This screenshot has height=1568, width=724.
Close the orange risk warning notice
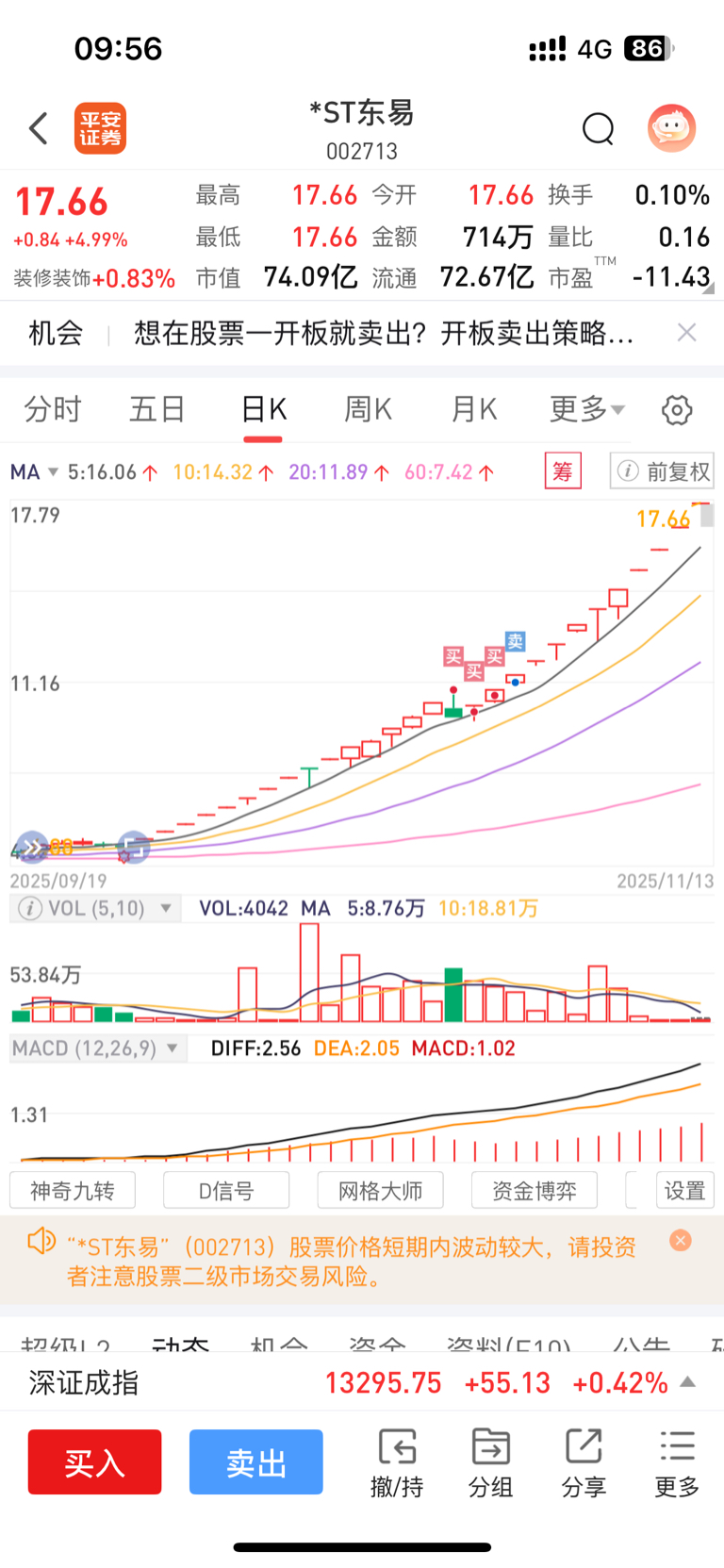[x=680, y=1241]
